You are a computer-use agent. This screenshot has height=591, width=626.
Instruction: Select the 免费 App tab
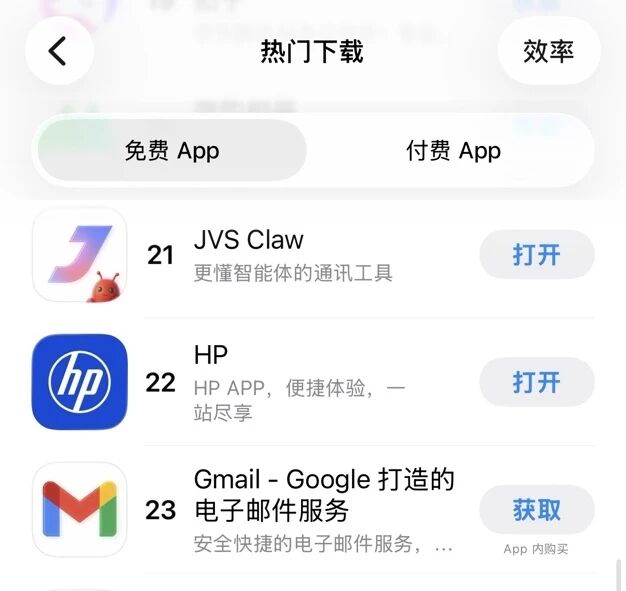[172, 151]
